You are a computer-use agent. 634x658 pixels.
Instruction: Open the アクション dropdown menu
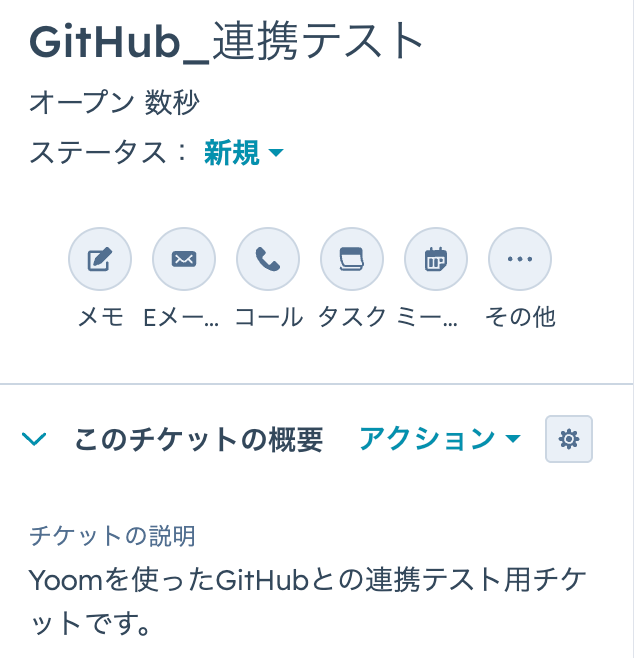tap(440, 439)
